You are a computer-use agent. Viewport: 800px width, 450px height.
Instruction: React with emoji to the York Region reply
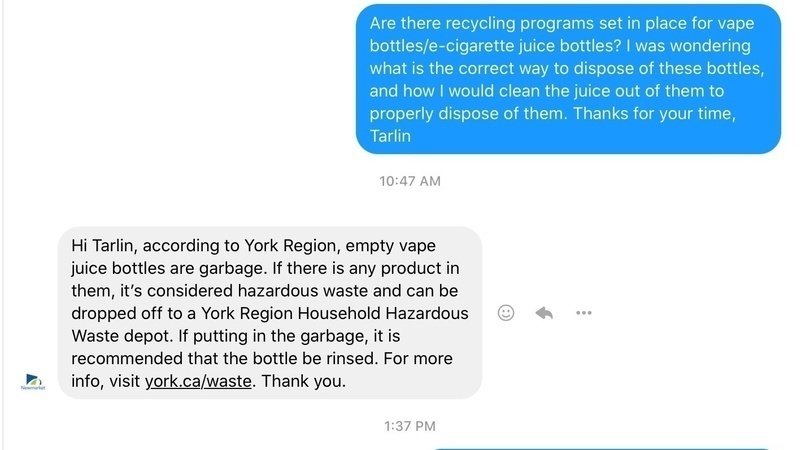[x=506, y=313]
